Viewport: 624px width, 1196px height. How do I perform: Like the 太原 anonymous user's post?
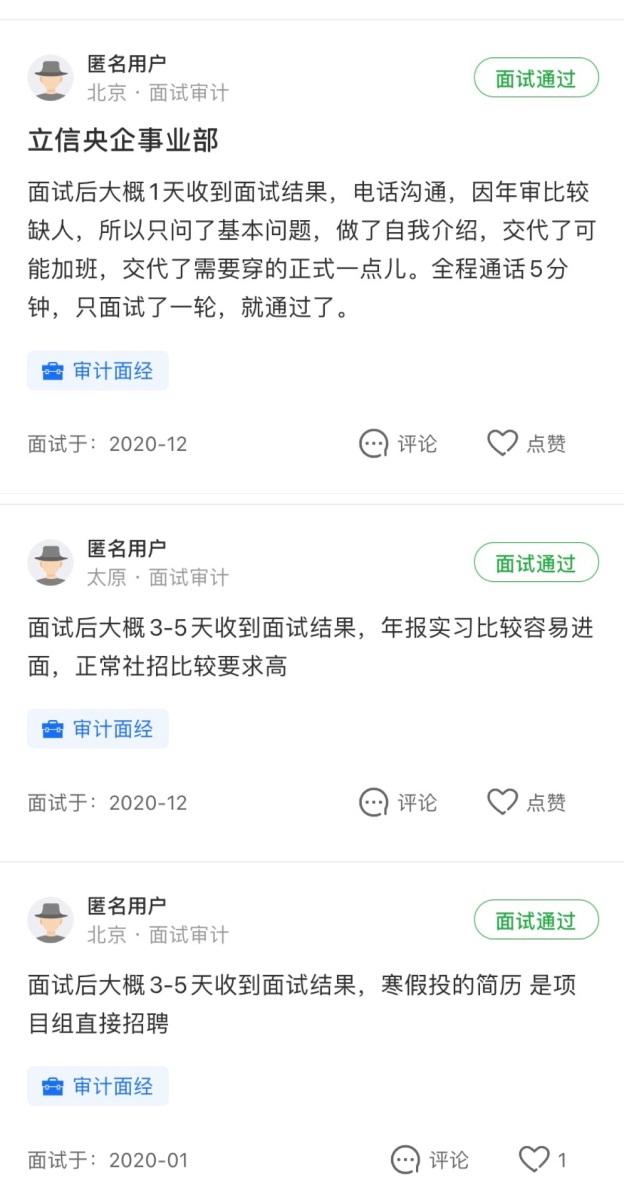[526, 802]
